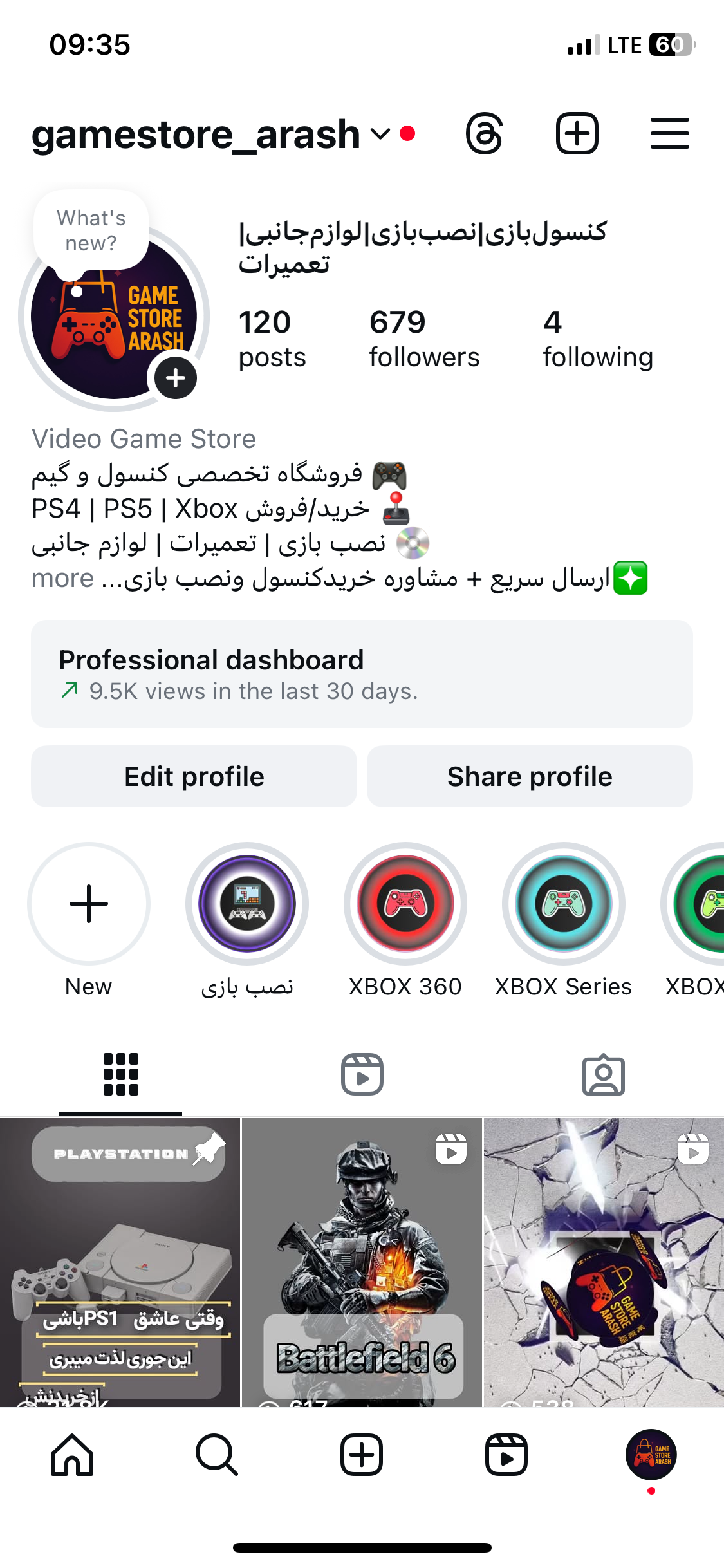The height and width of the screenshot is (1568, 724).
Task: View the 679 followers list
Action: click(x=423, y=339)
